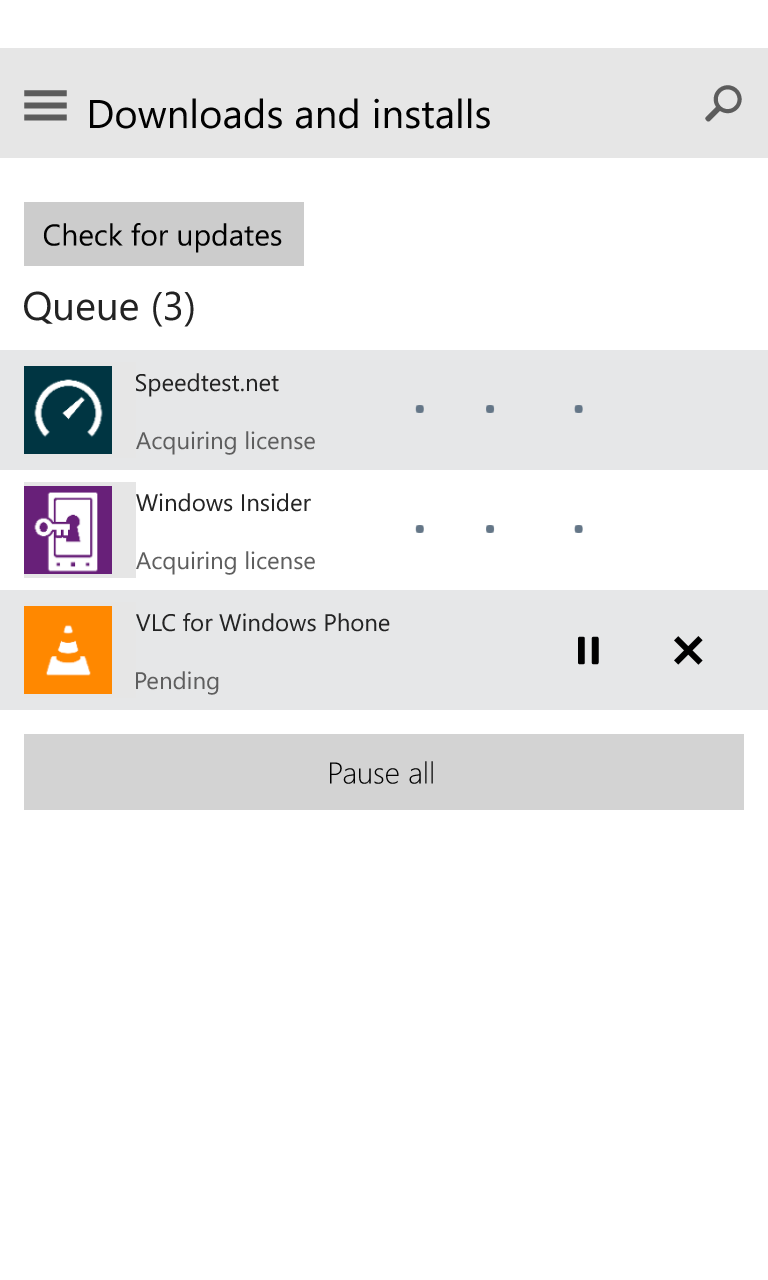Screen dimensions: 768x1280
Task: Pause all downloads in the queue
Action: [x=383, y=773]
